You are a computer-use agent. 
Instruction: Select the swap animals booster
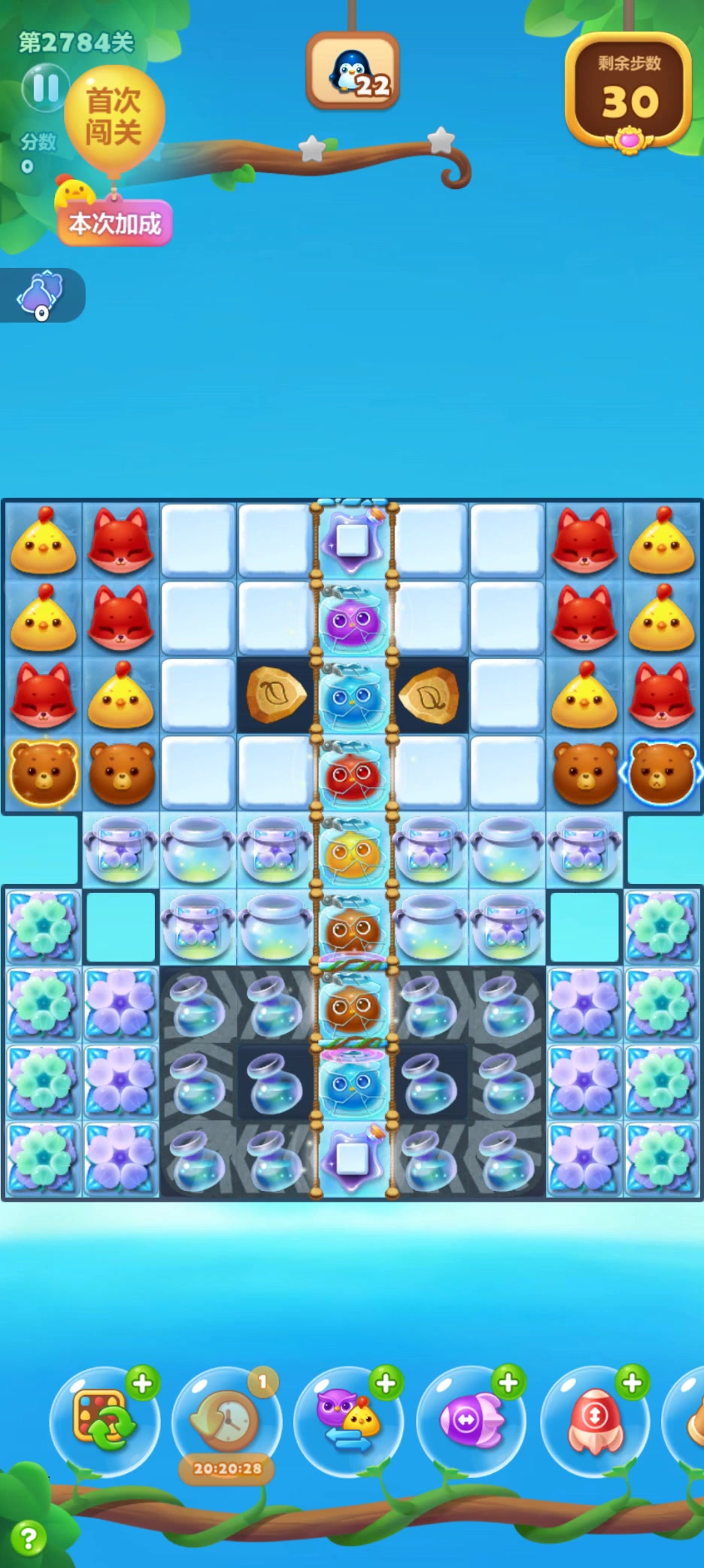coord(348,1421)
